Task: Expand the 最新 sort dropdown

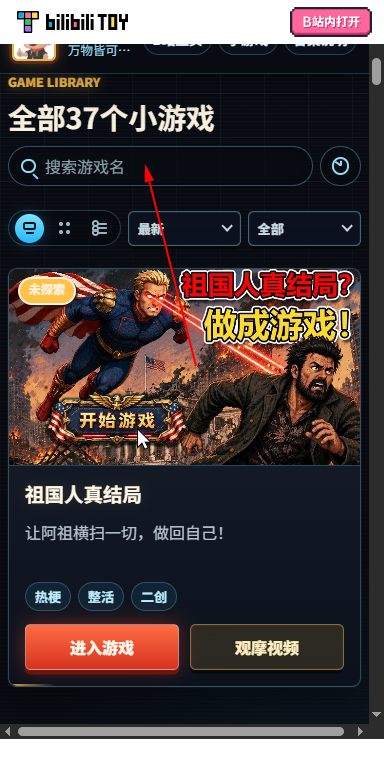Action: point(185,228)
